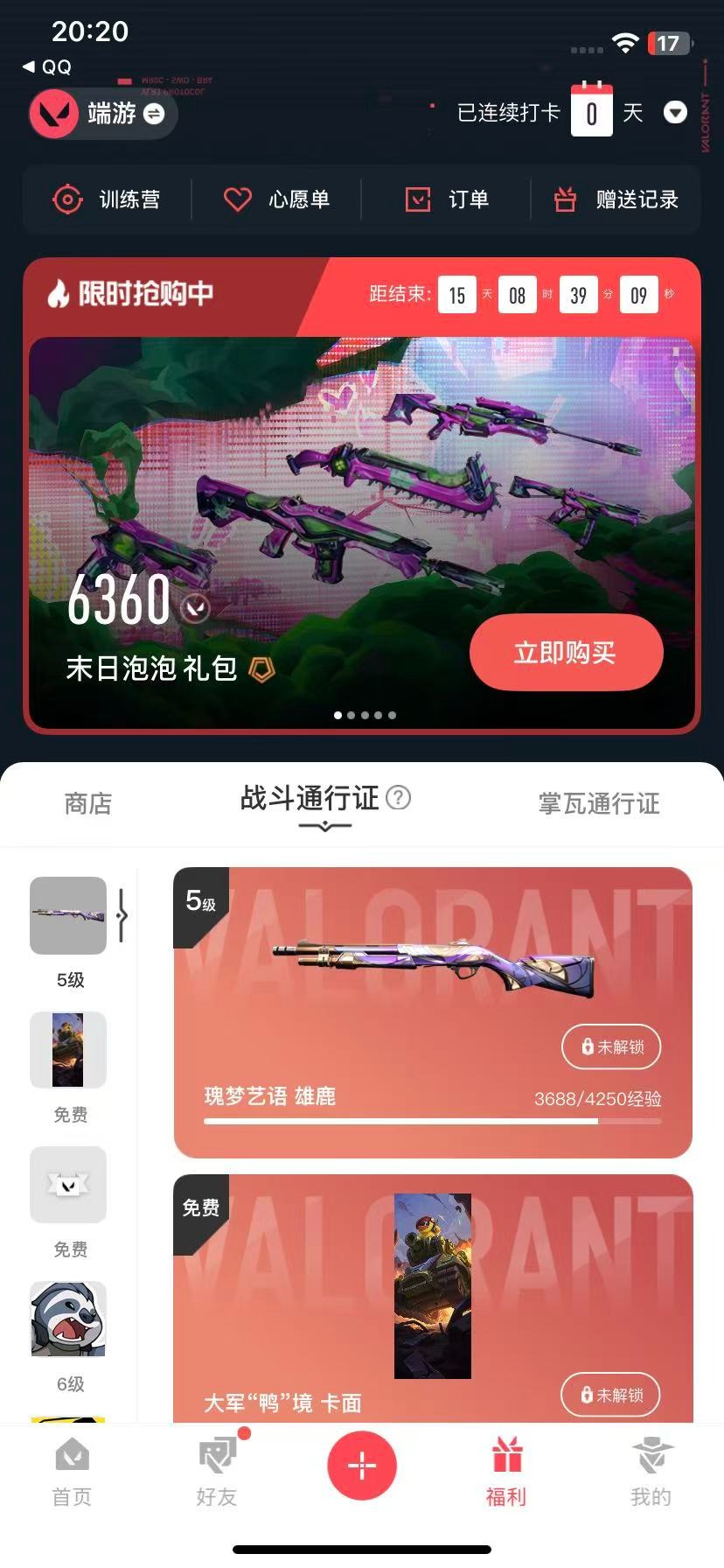Open 训练营 training camp
This screenshot has height=1568, width=724.
(107, 199)
